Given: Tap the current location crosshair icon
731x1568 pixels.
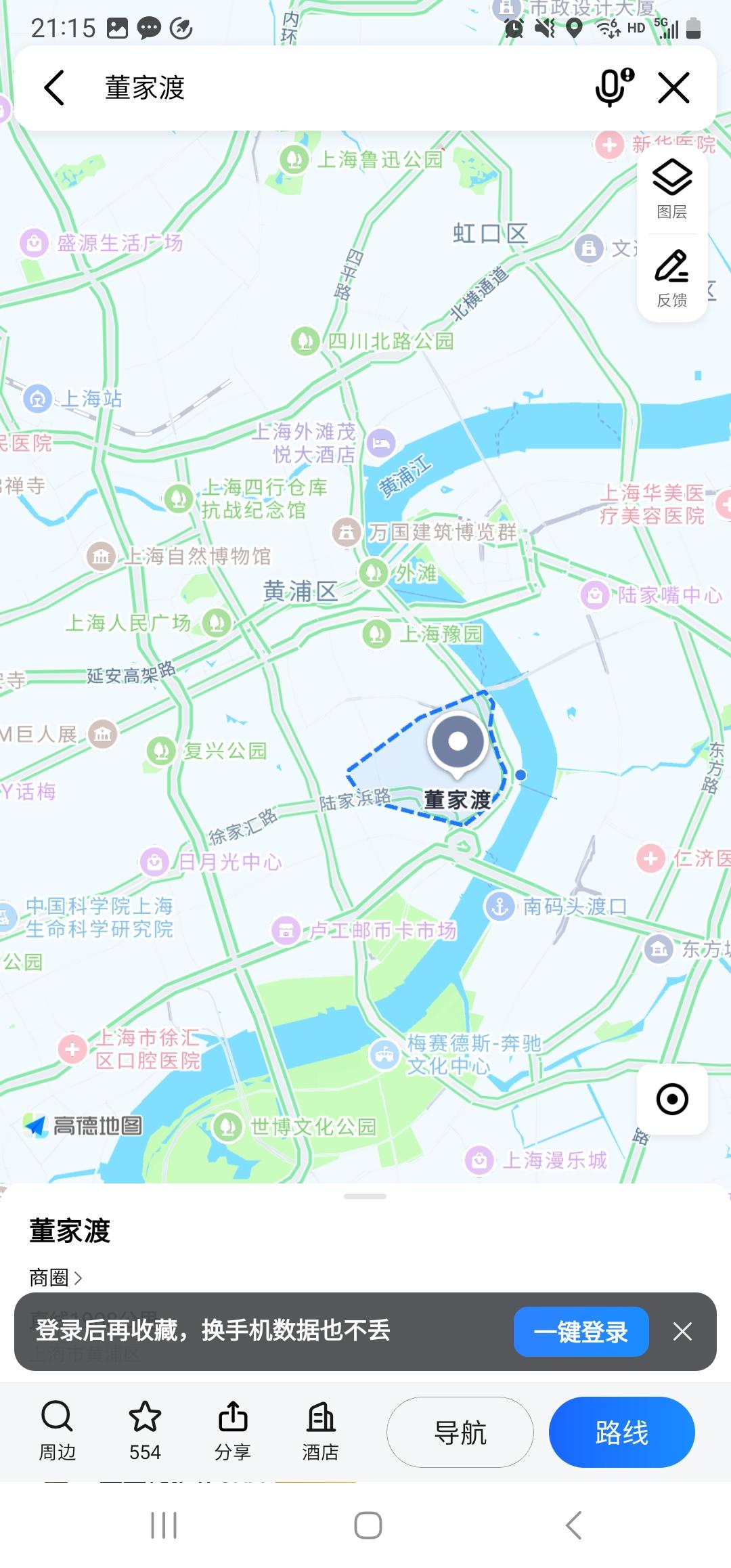Looking at the screenshot, I should click(672, 1099).
